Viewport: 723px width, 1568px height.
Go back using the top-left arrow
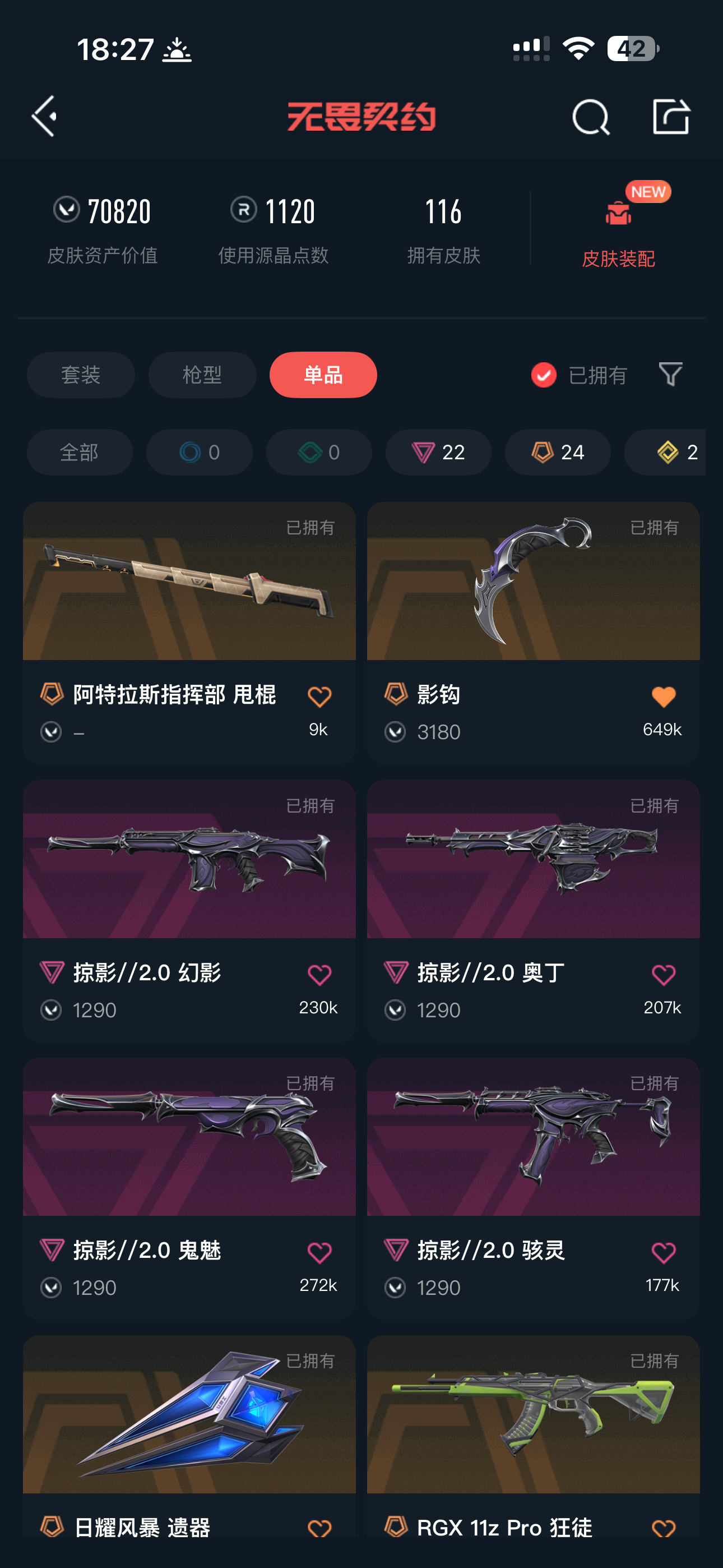[44, 116]
